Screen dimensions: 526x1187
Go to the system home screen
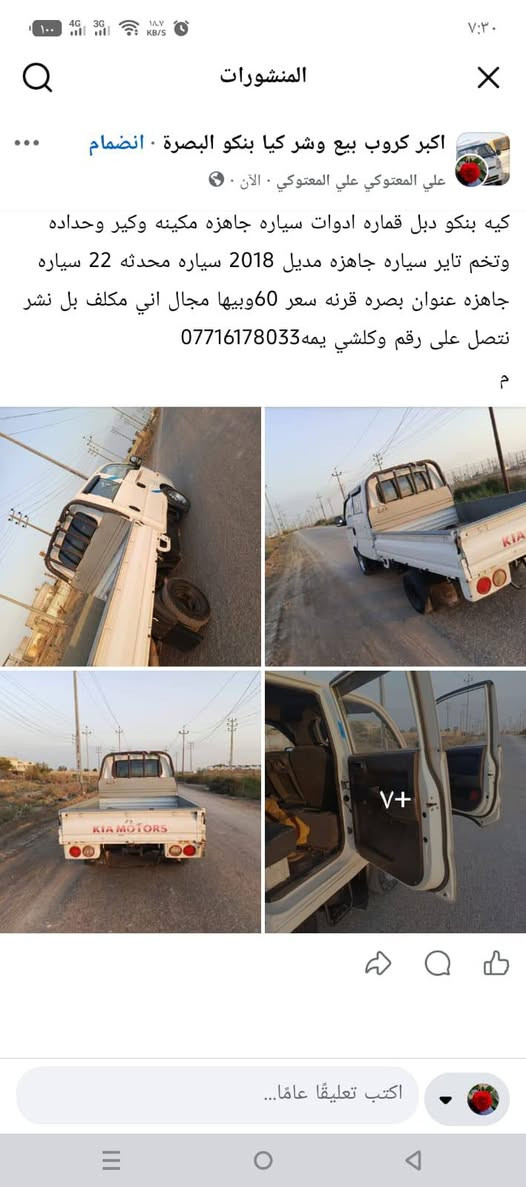click(263, 1160)
